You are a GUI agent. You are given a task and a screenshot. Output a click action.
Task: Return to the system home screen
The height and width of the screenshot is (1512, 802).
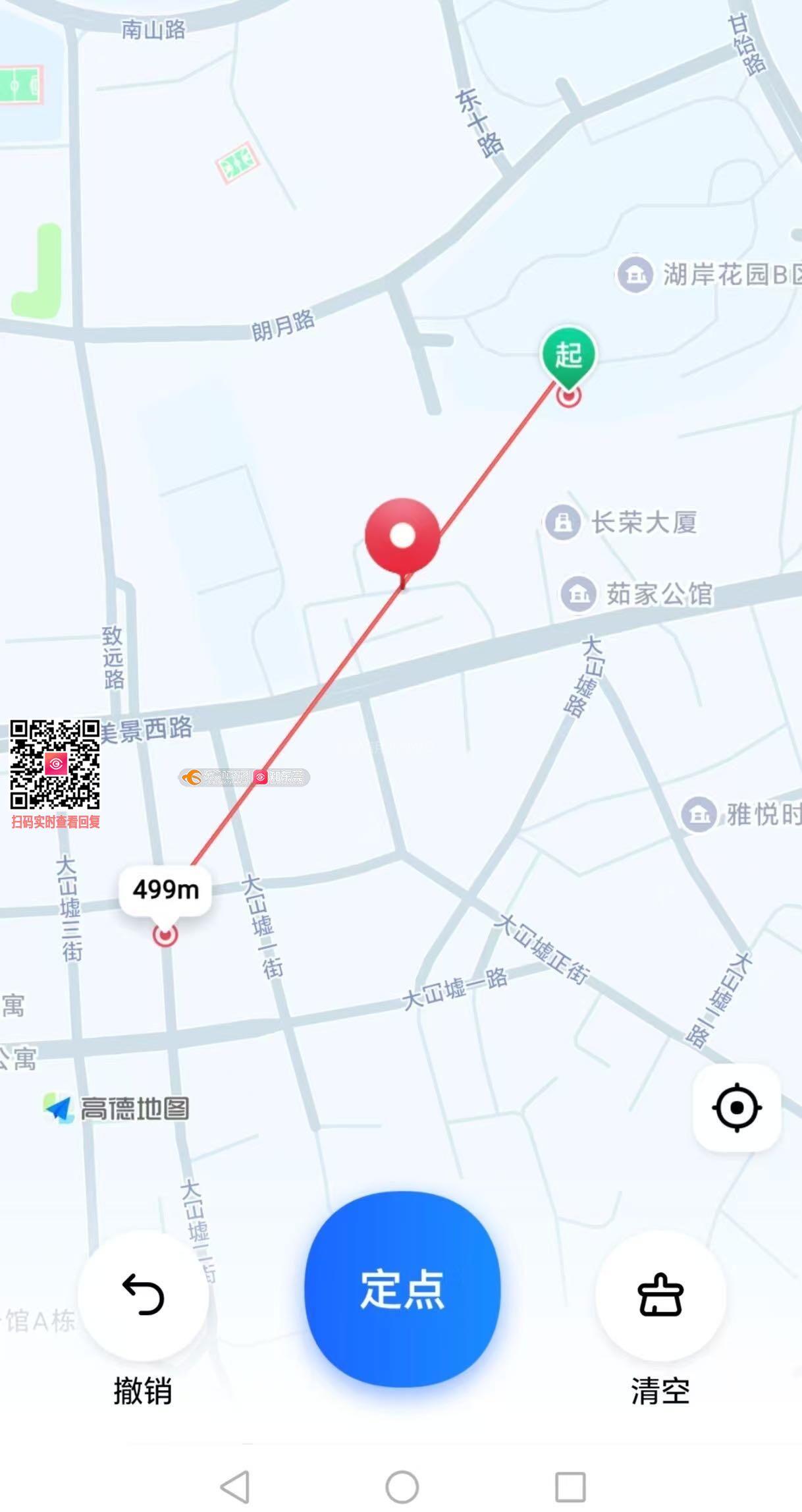[402, 1486]
